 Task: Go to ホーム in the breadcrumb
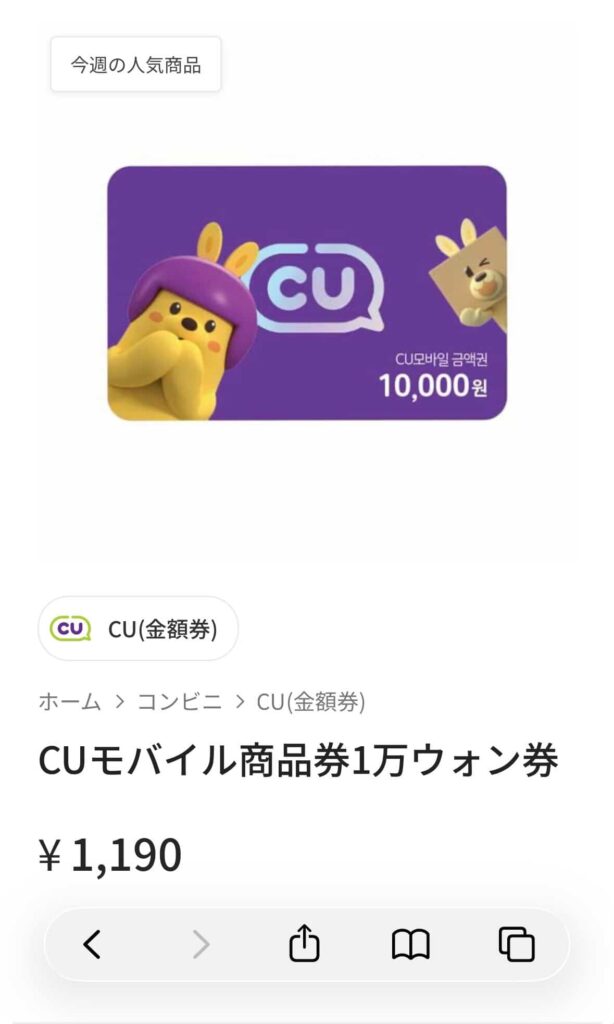point(70,702)
